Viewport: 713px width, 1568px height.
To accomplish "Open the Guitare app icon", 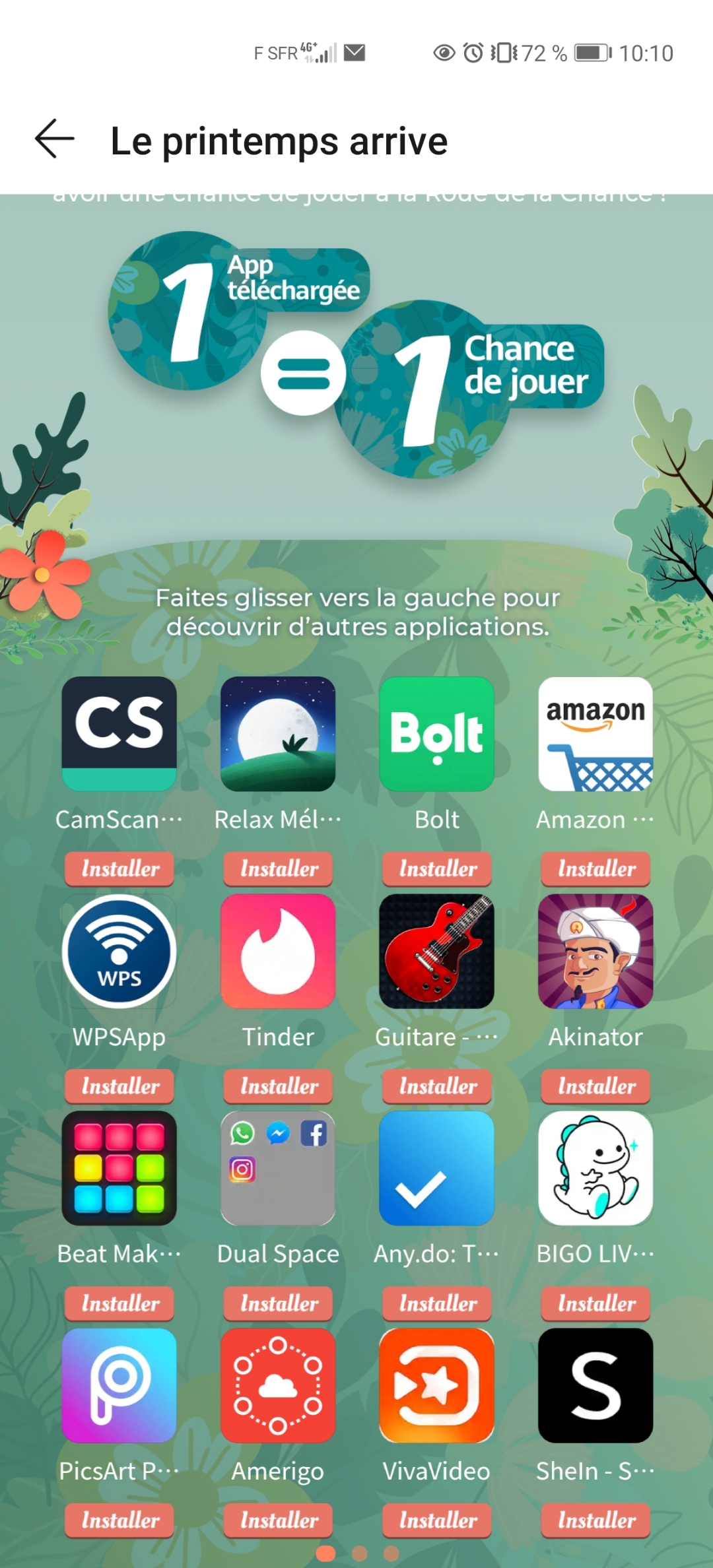I will [437, 951].
